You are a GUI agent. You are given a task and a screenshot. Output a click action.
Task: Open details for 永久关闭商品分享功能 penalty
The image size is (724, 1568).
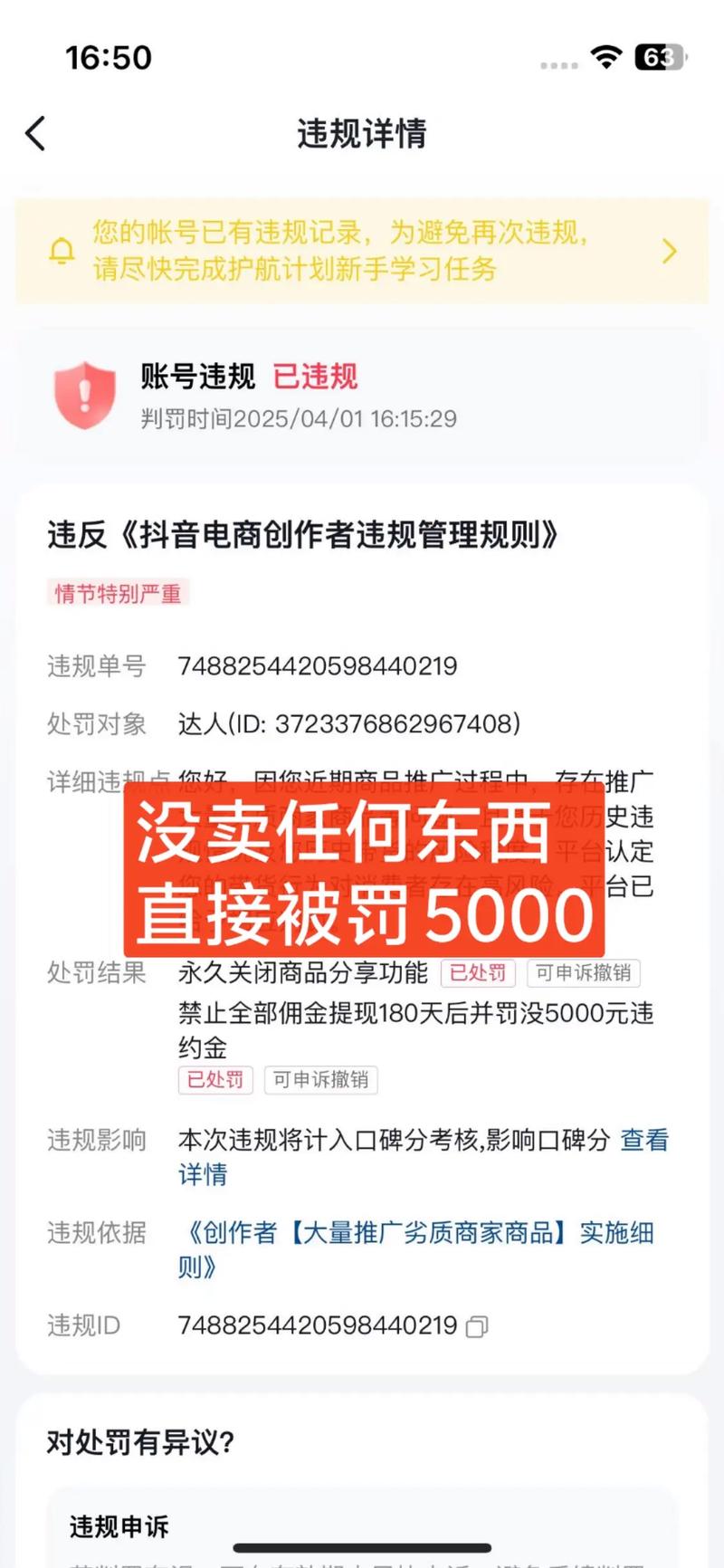click(304, 973)
